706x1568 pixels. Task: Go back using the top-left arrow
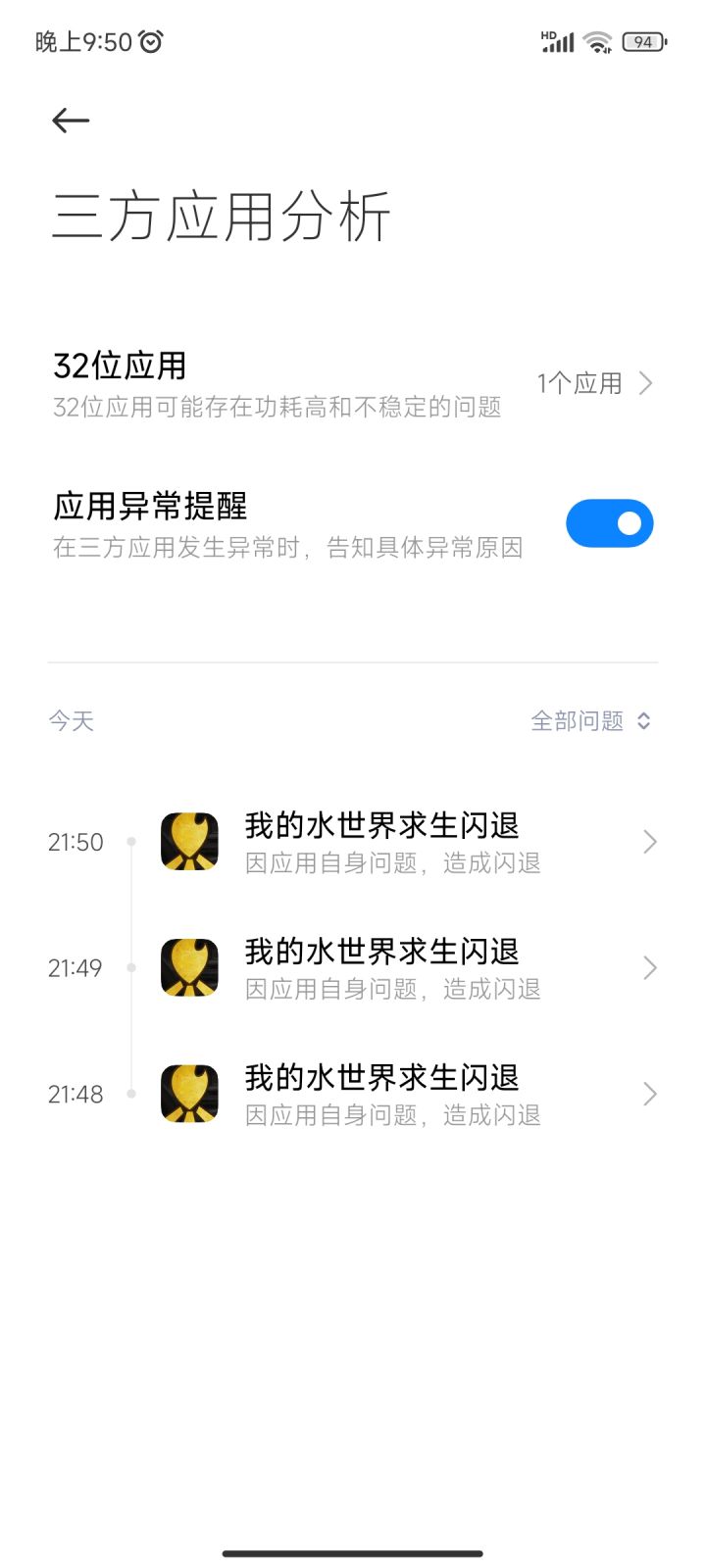coord(71,121)
